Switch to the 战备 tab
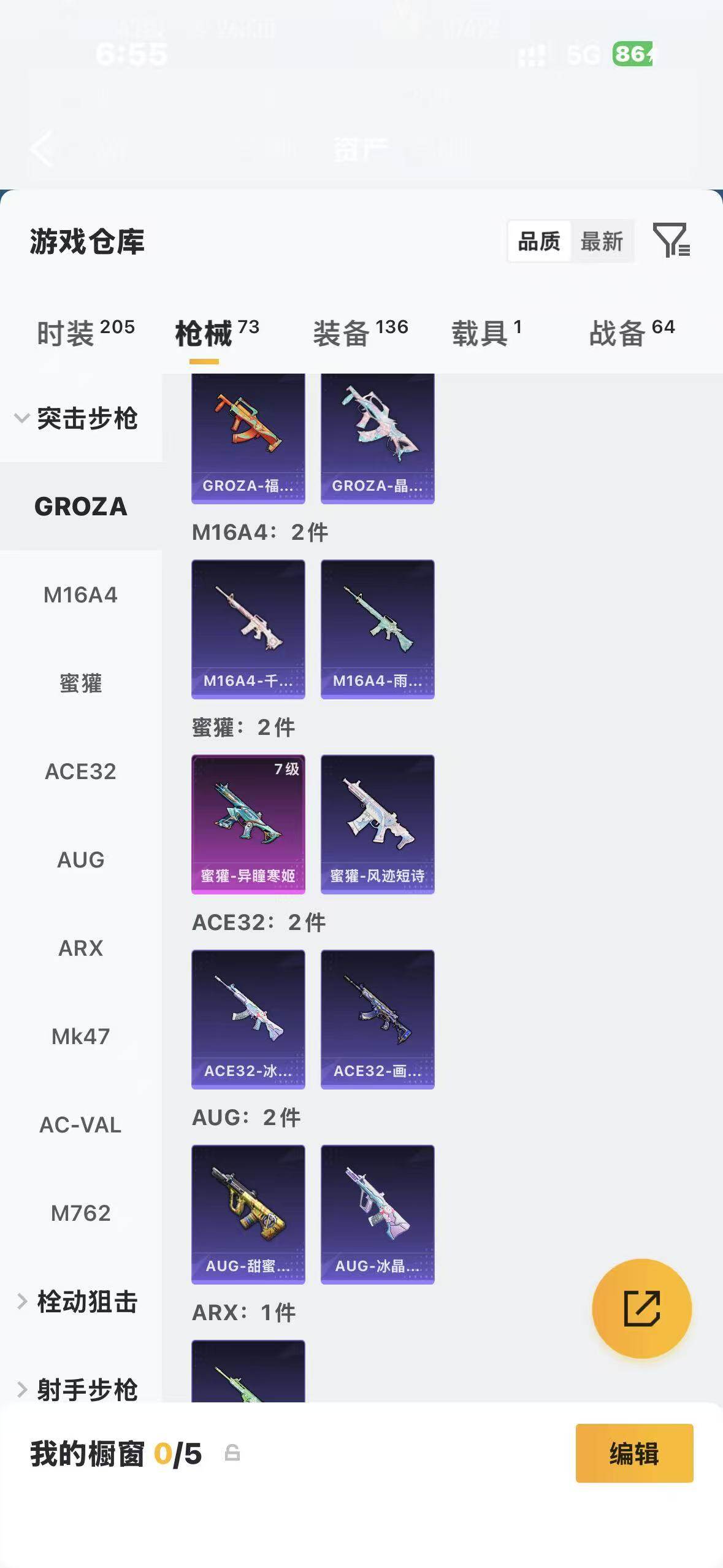Image resolution: width=723 pixels, height=1568 pixels. click(632, 333)
